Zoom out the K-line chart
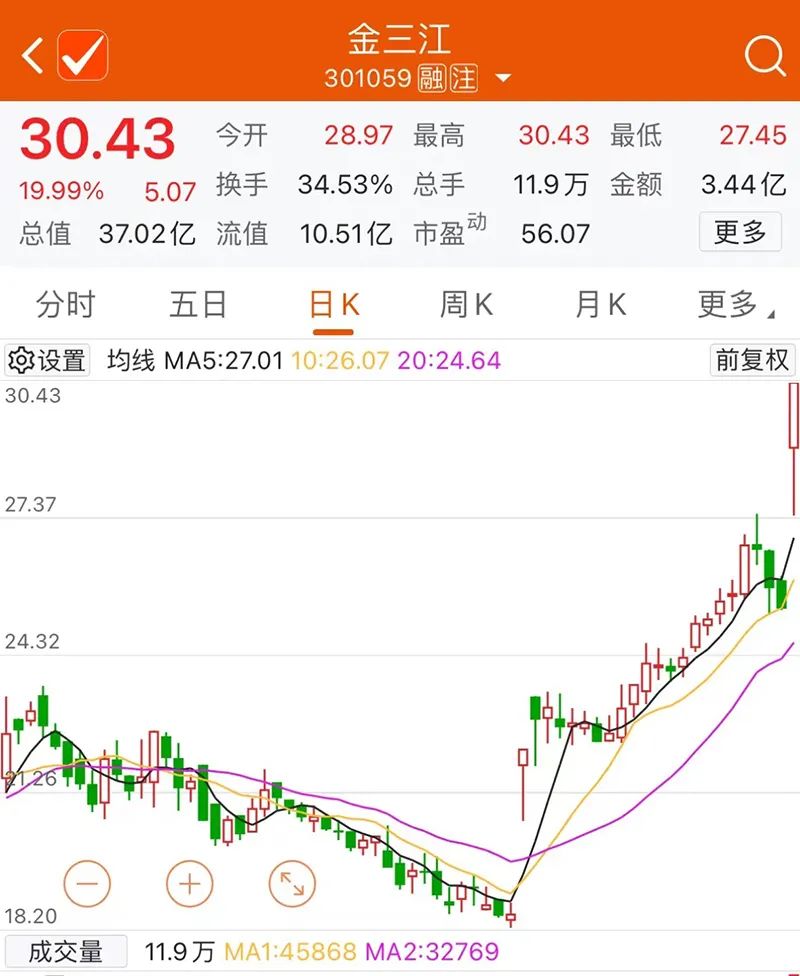800x976 pixels. 87,884
